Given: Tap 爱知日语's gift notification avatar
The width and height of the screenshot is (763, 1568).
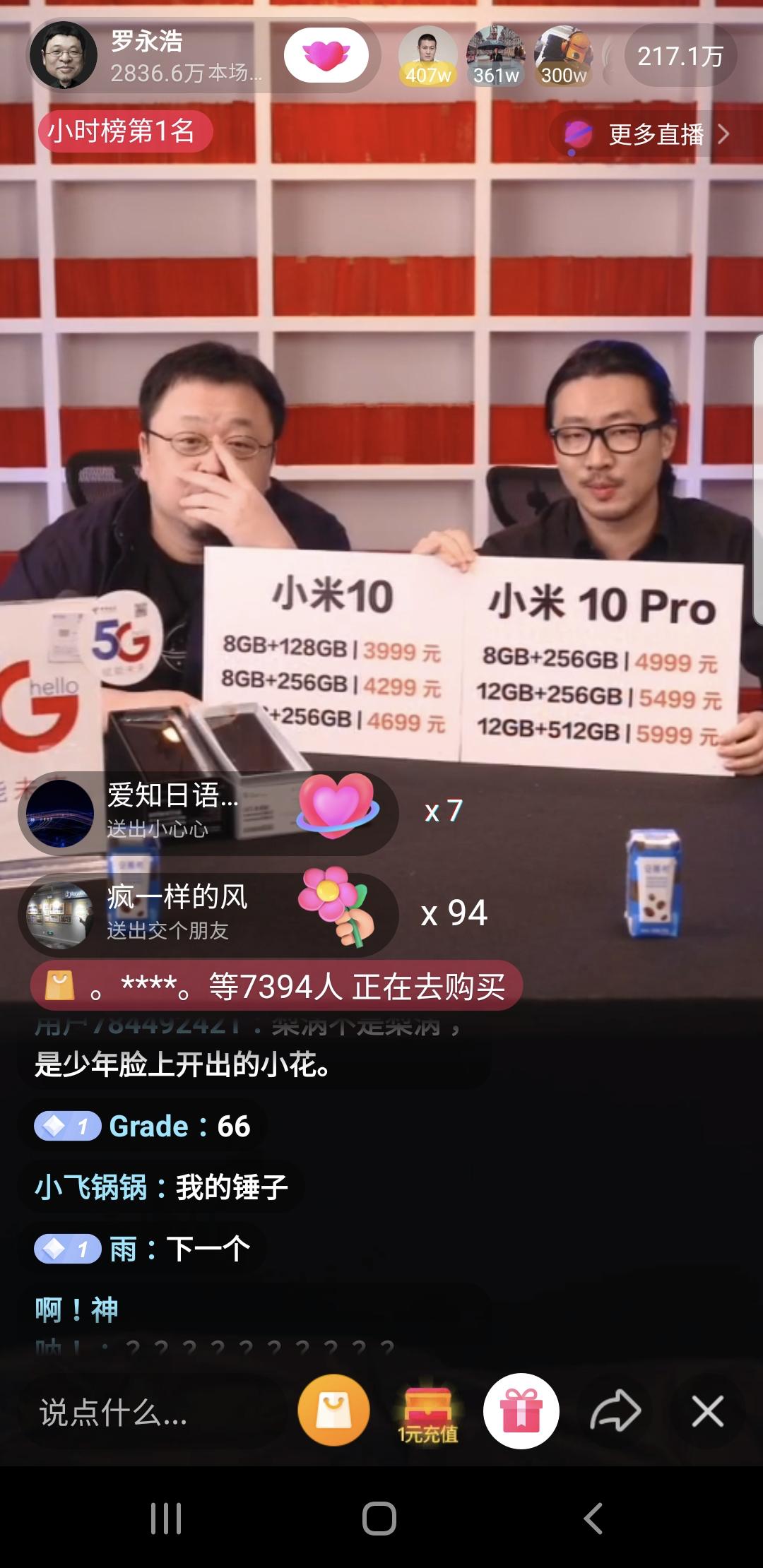Looking at the screenshot, I should click(x=60, y=812).
